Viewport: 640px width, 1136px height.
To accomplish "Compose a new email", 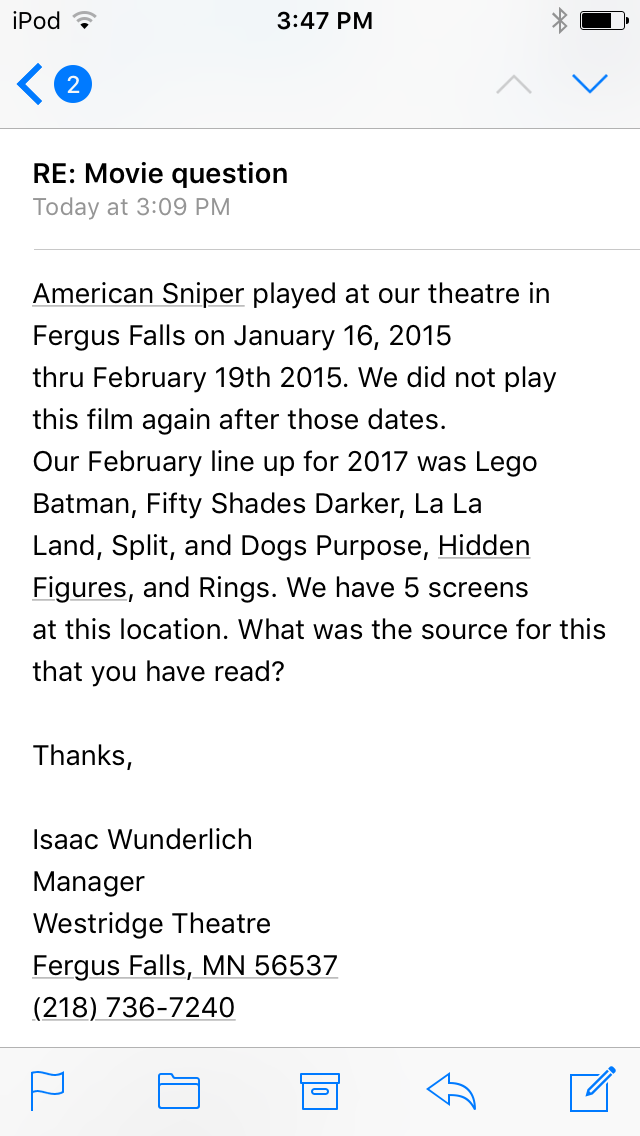I will (x=590, y=1089).
